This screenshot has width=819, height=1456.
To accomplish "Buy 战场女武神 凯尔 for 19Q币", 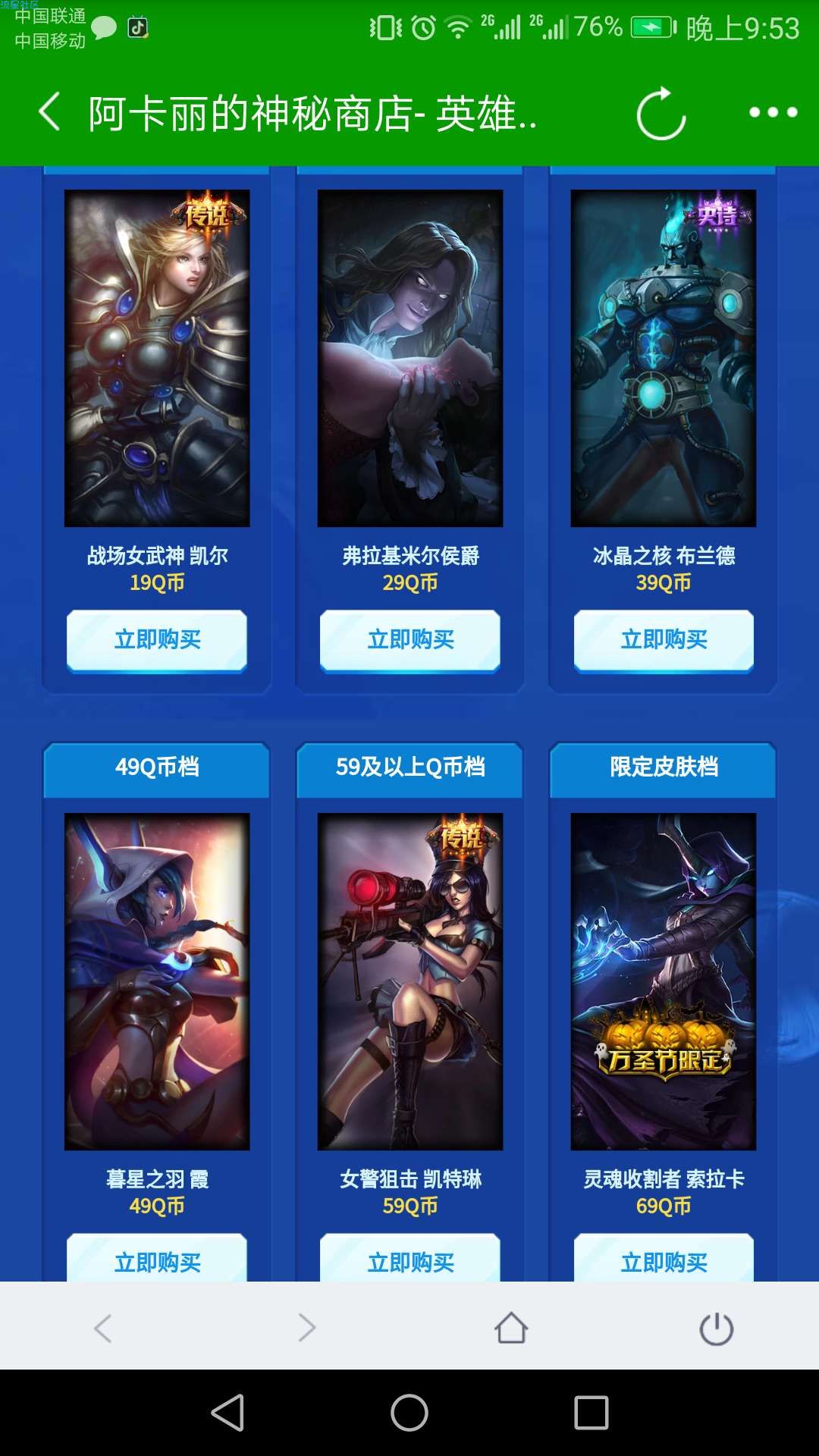I will pyautogui.click(x=157, y=640).
